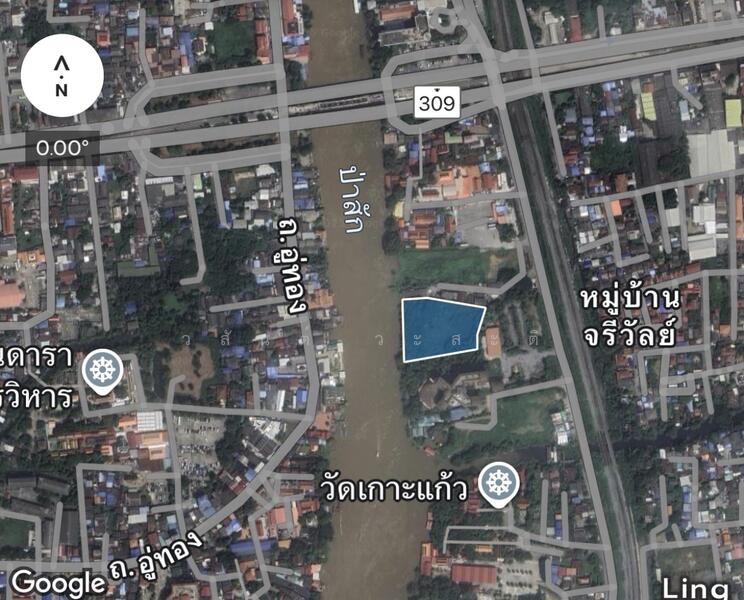Tap the north compass button

(62, 76)
